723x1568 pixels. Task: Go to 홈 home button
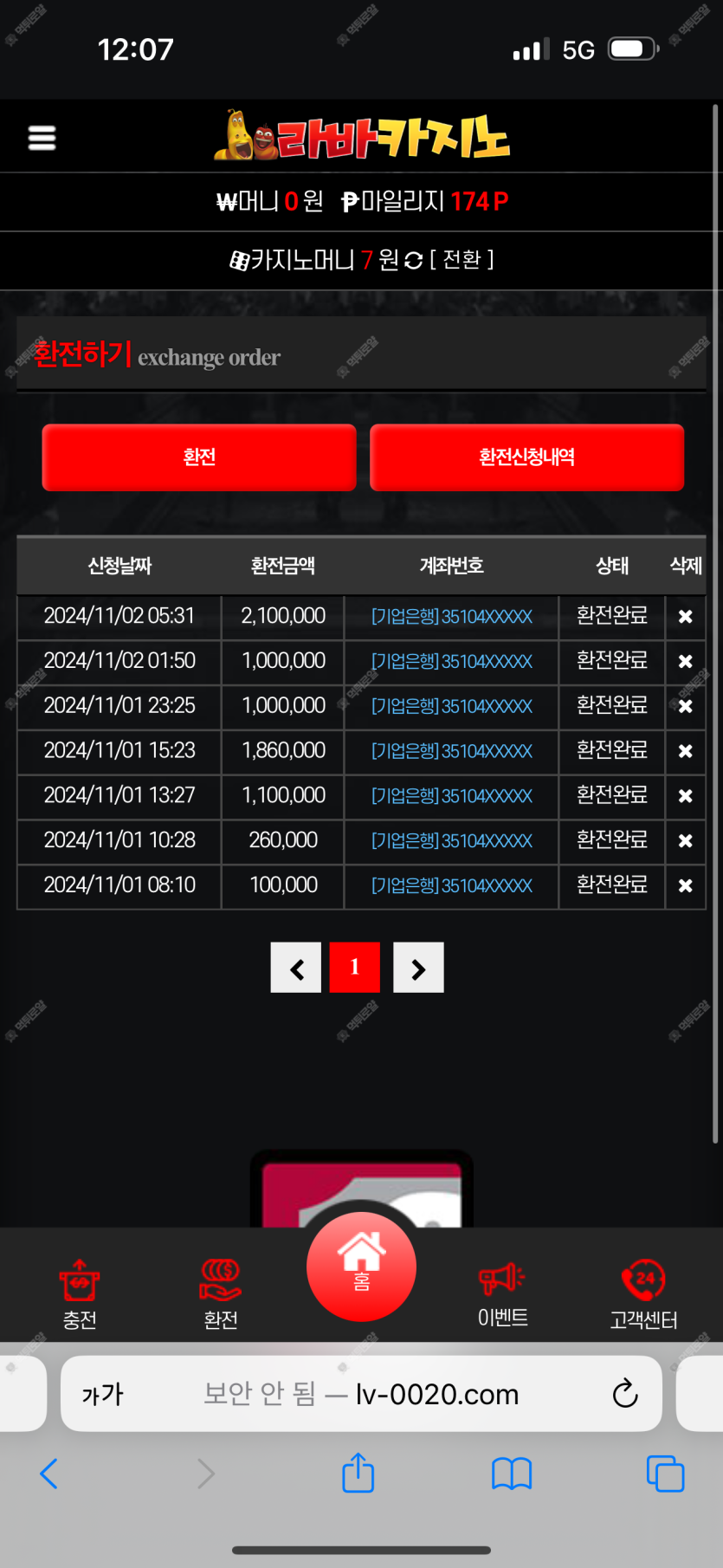361,1267
